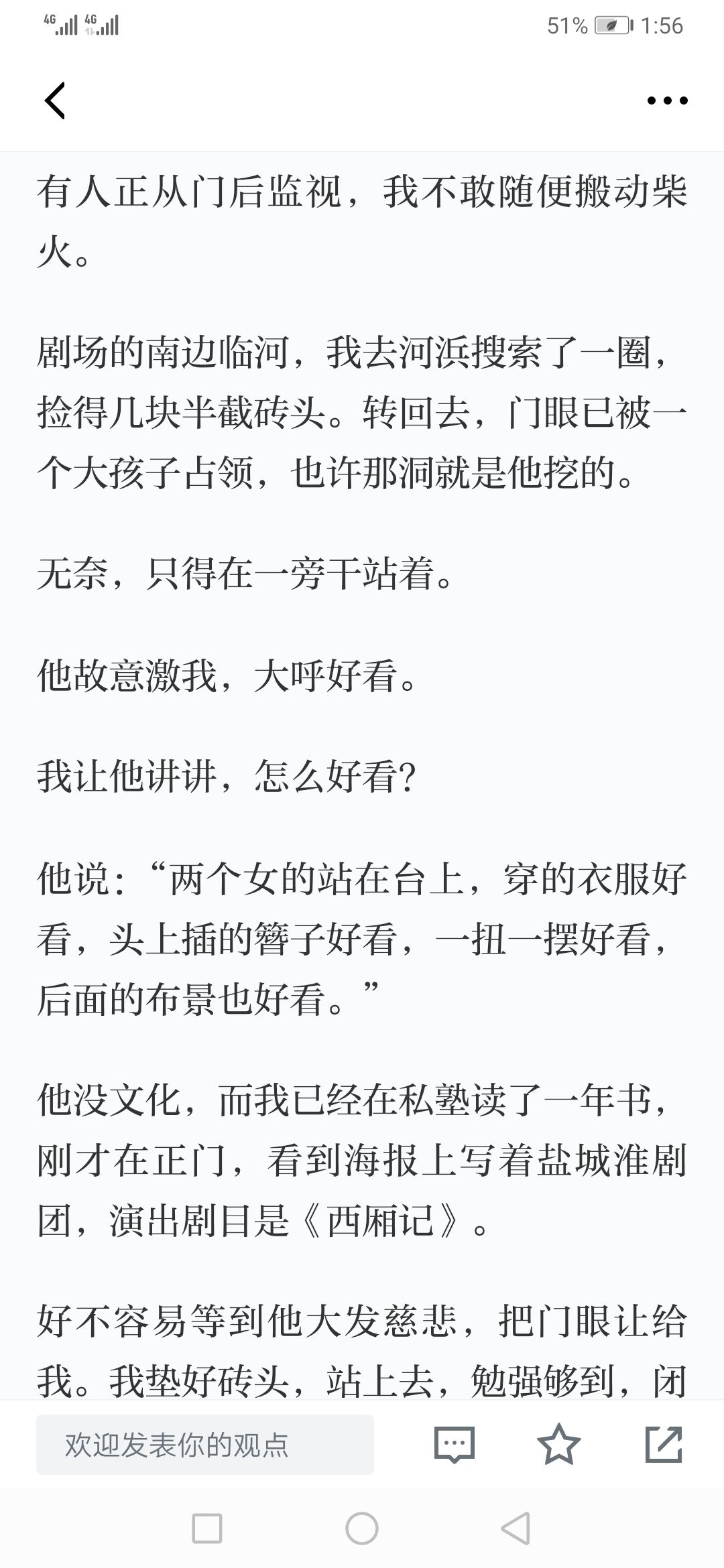Go back using the top-left arrow
Screen dimensions: 724x1568
(55, 101)
